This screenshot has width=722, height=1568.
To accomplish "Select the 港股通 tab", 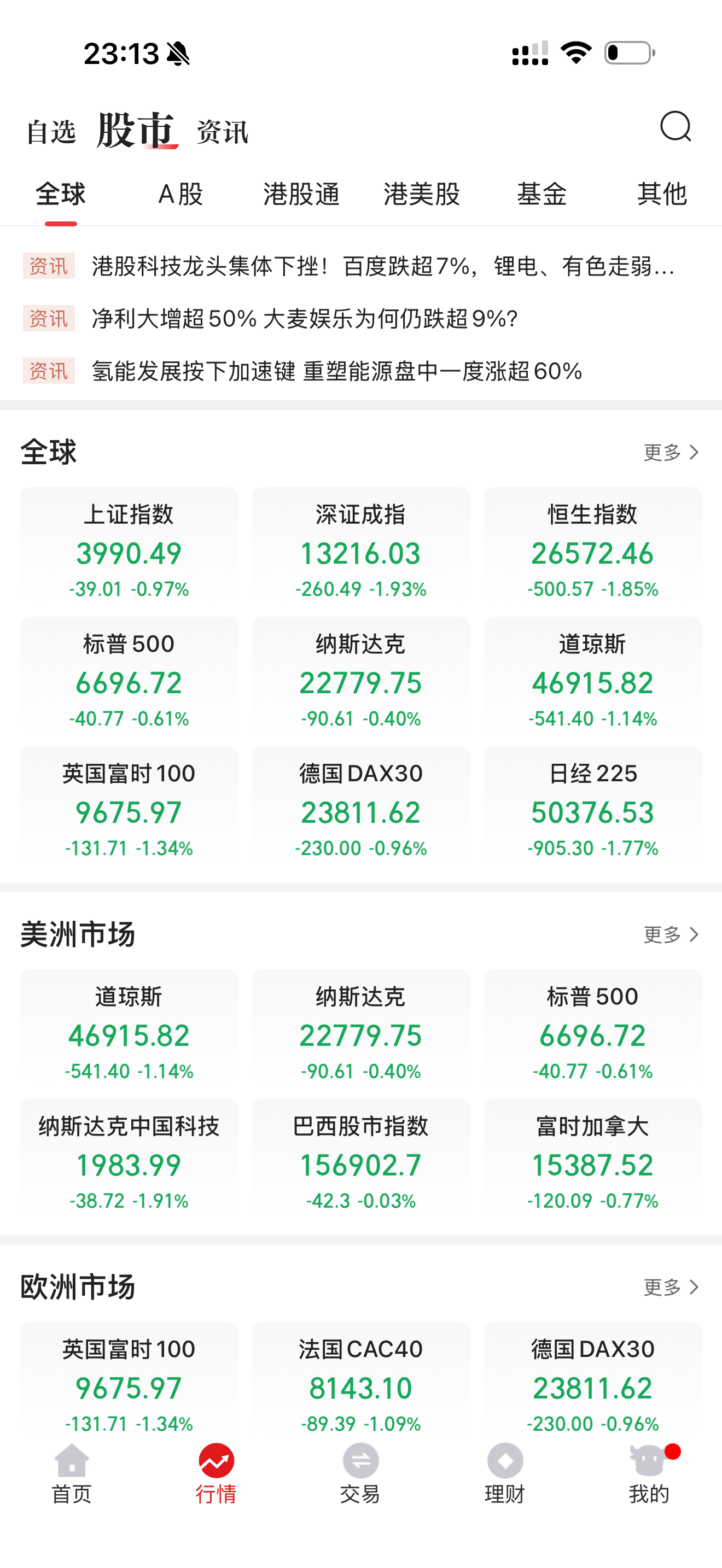I will (x=301, y=195).
